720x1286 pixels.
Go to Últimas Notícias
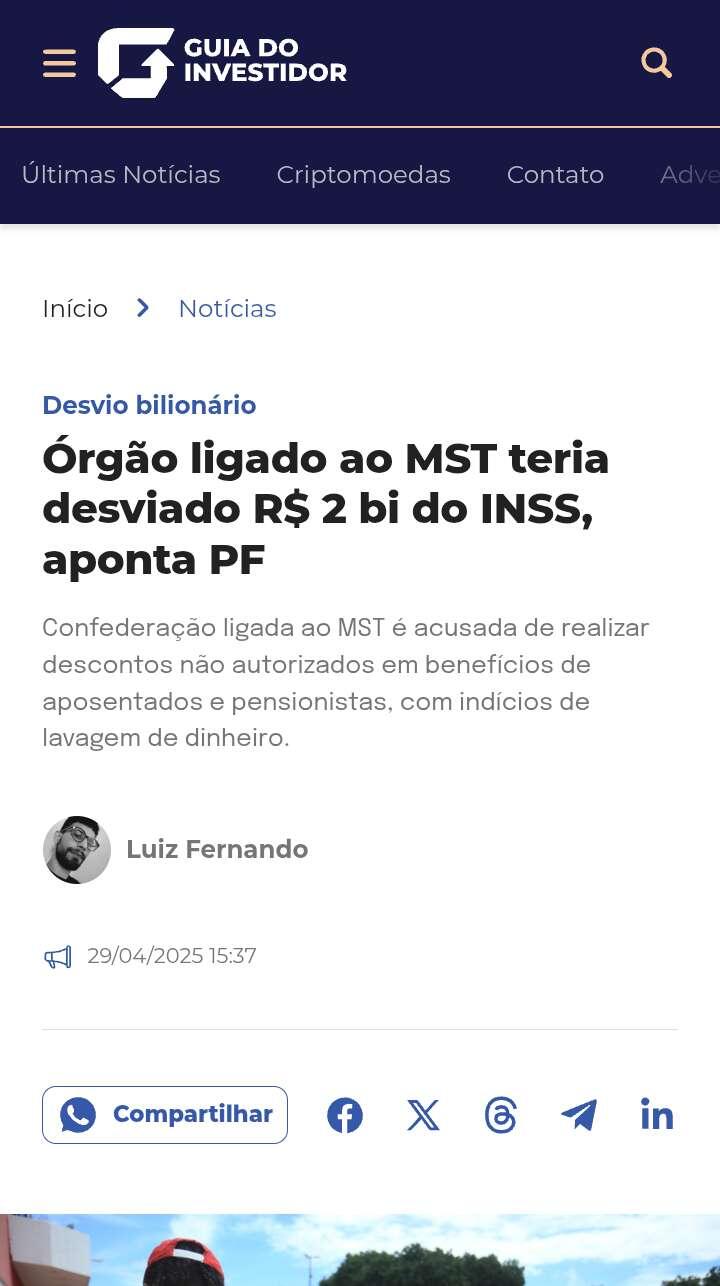click(121, 175)
